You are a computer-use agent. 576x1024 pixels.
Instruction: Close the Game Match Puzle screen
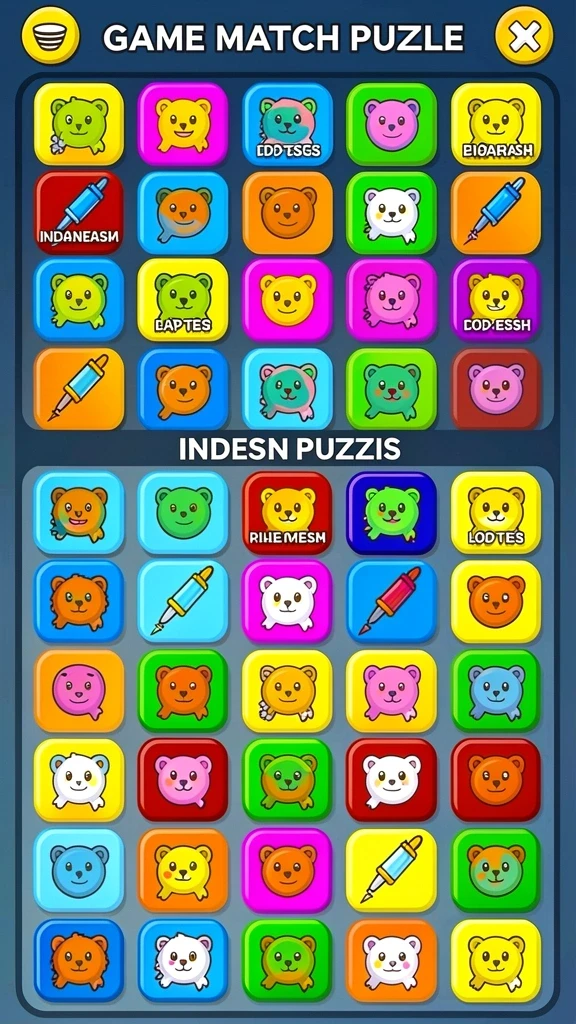point(524,36)
